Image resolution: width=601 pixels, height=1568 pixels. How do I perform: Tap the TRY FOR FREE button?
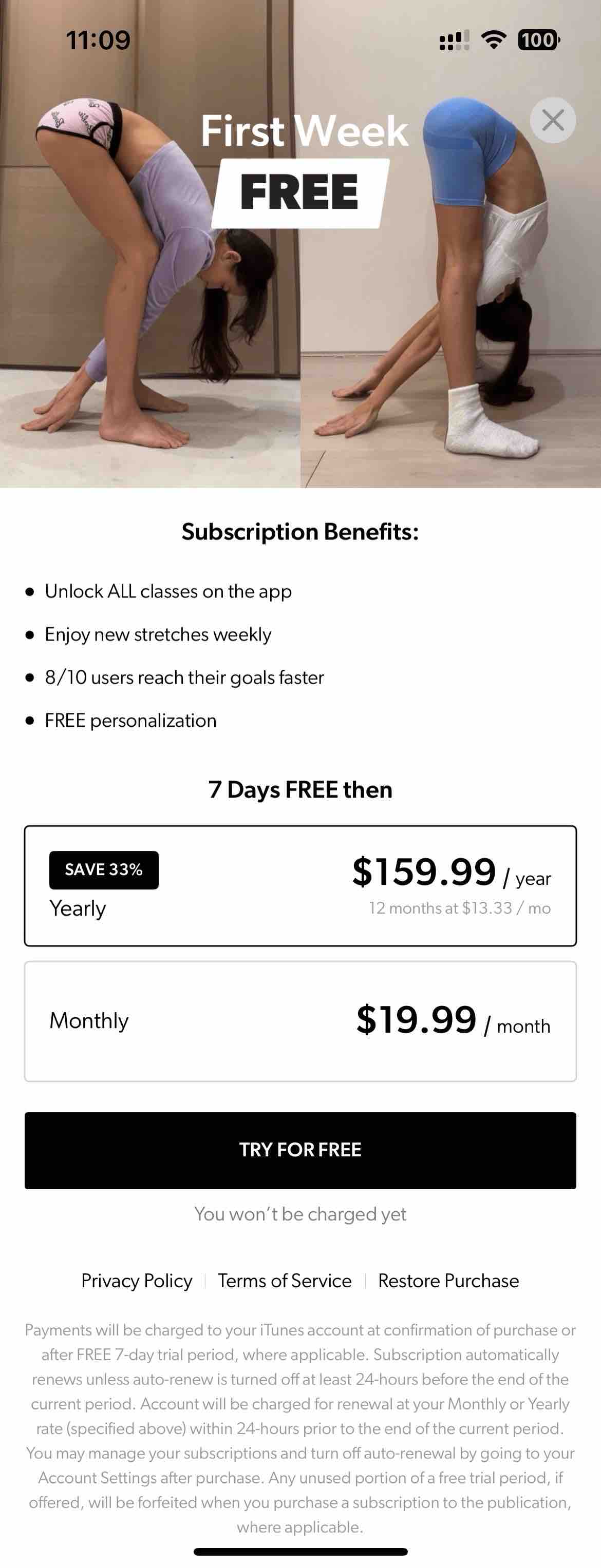300,1150
